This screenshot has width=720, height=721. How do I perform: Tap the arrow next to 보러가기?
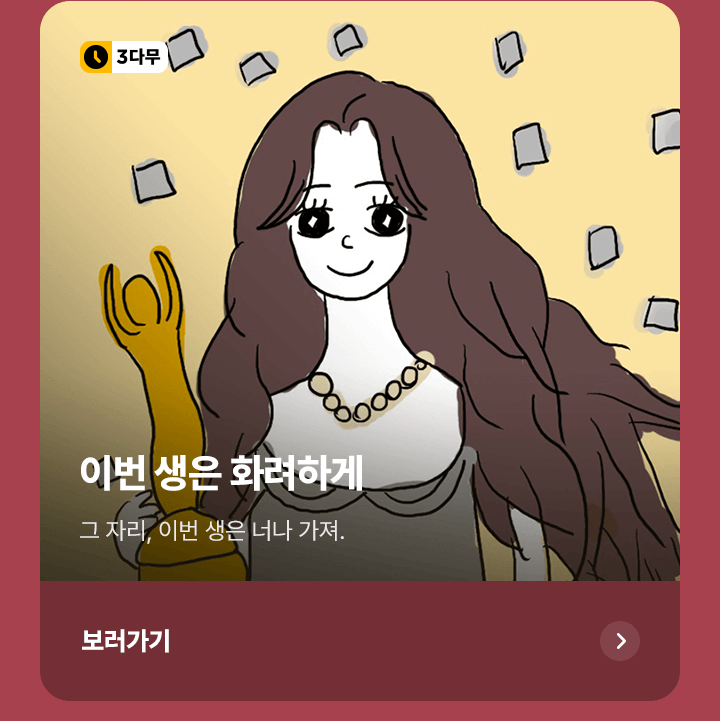[x=620, y=641]
